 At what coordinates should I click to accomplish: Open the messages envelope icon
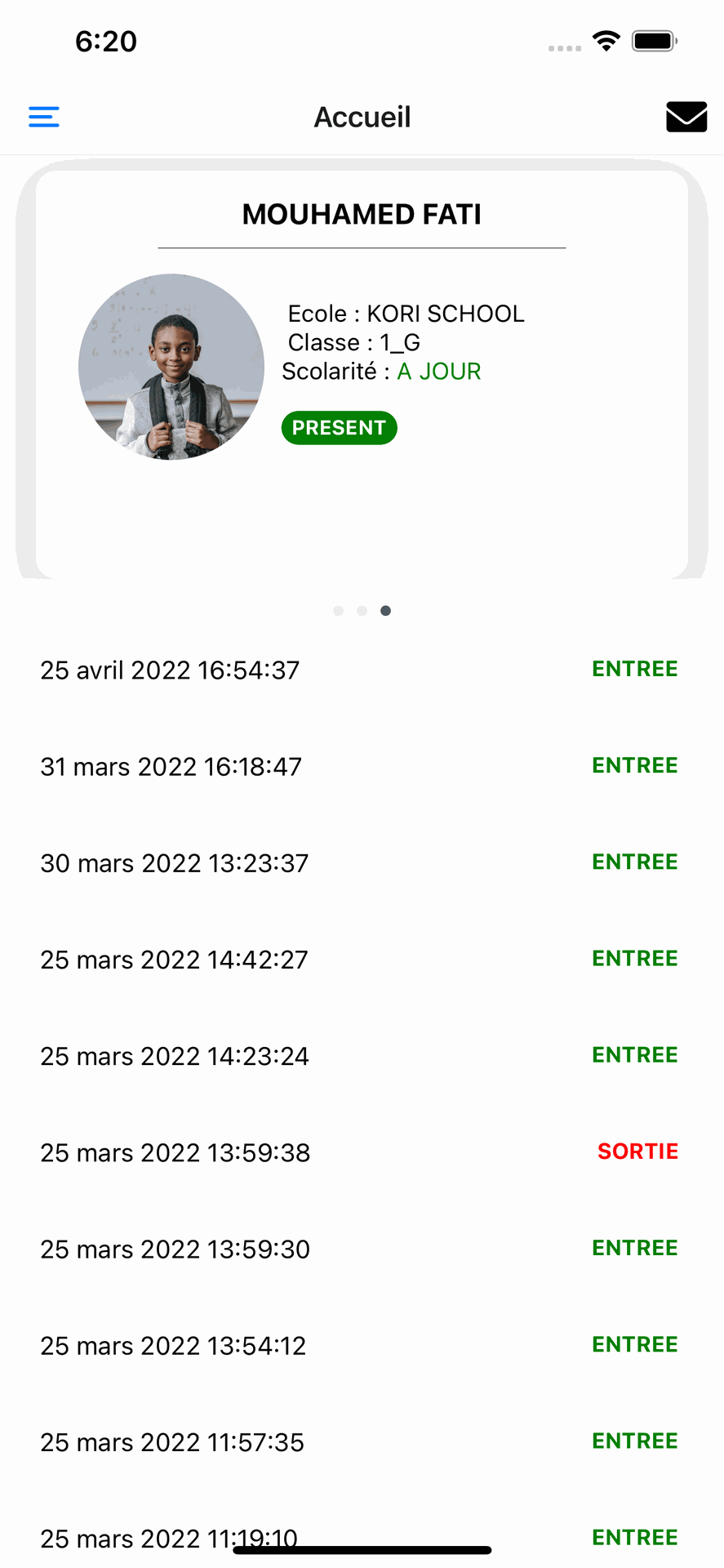tap(686, 117)
